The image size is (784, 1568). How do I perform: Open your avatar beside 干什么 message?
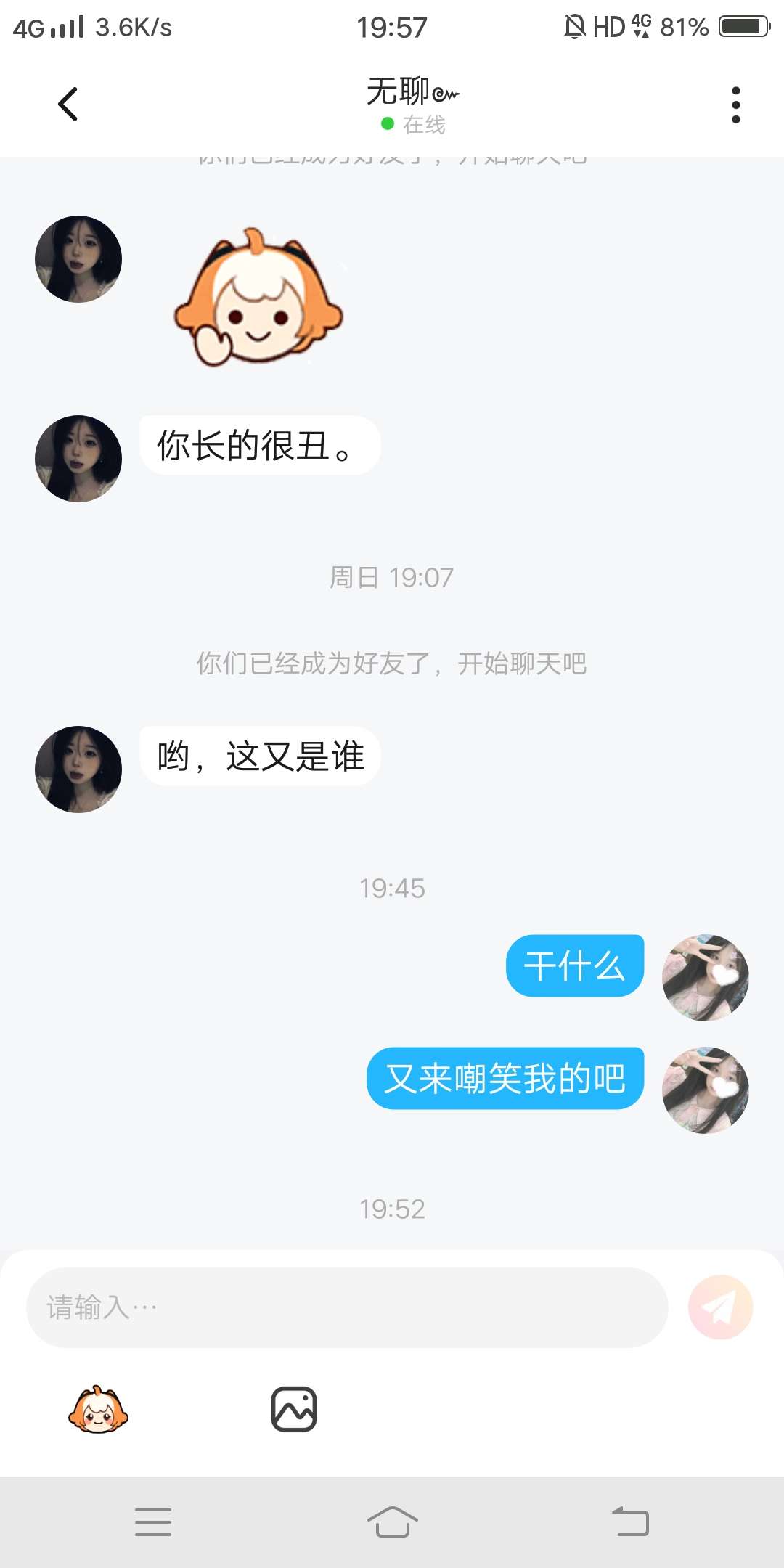[705, 978]
